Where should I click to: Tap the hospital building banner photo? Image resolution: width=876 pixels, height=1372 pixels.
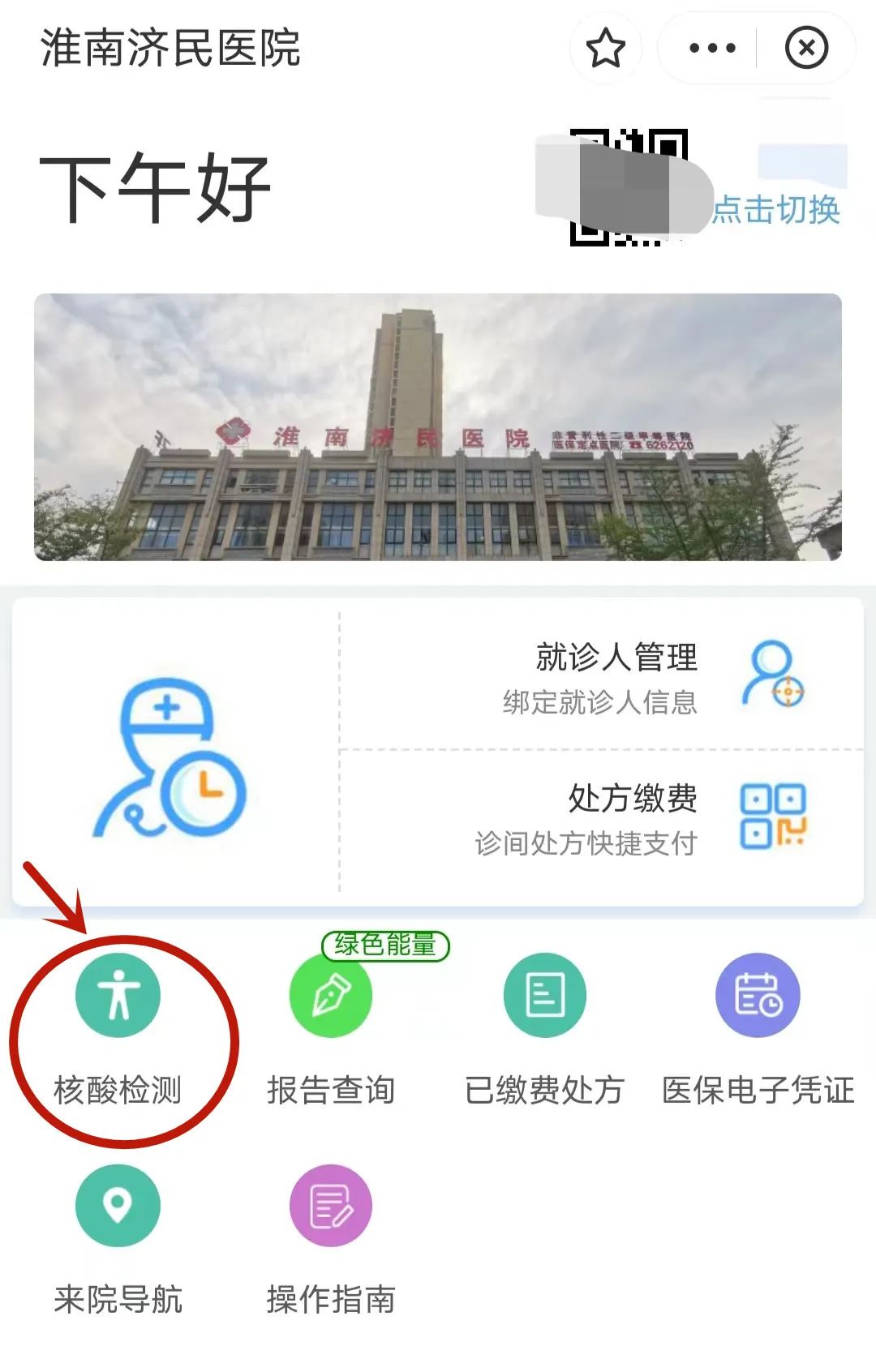click(438, 428)
